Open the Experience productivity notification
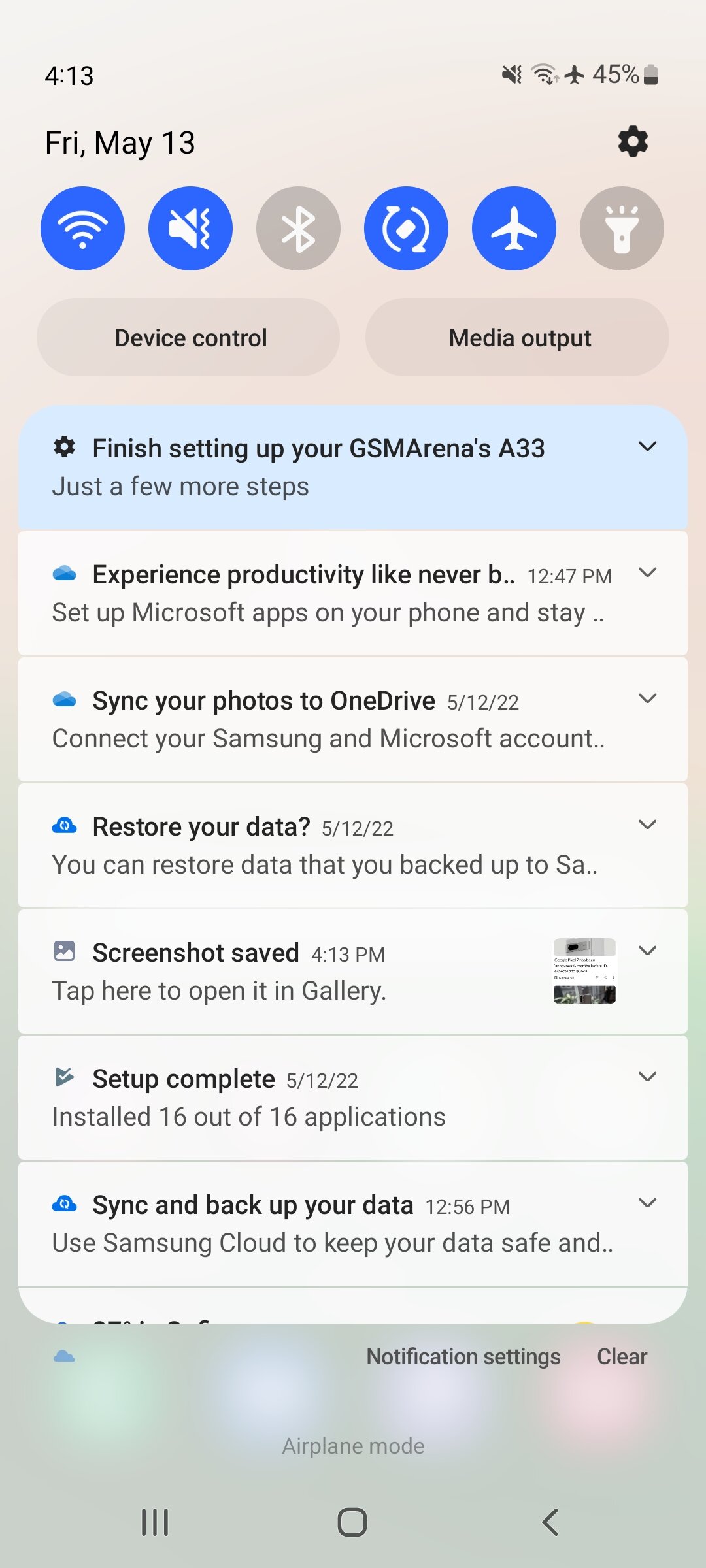This screenshot has height=1568, width=706. [x=353, y=593]
